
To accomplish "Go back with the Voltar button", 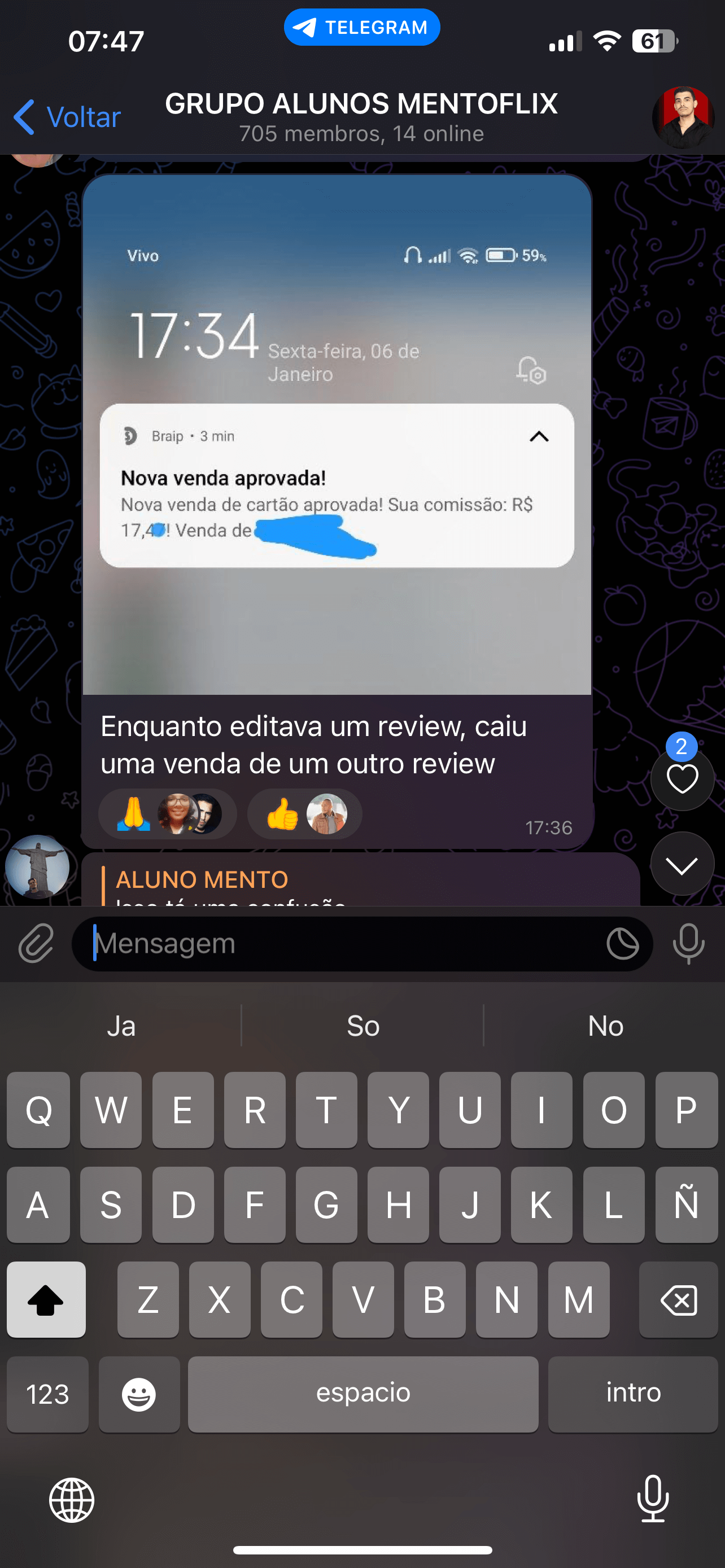I will click(67, 117).
